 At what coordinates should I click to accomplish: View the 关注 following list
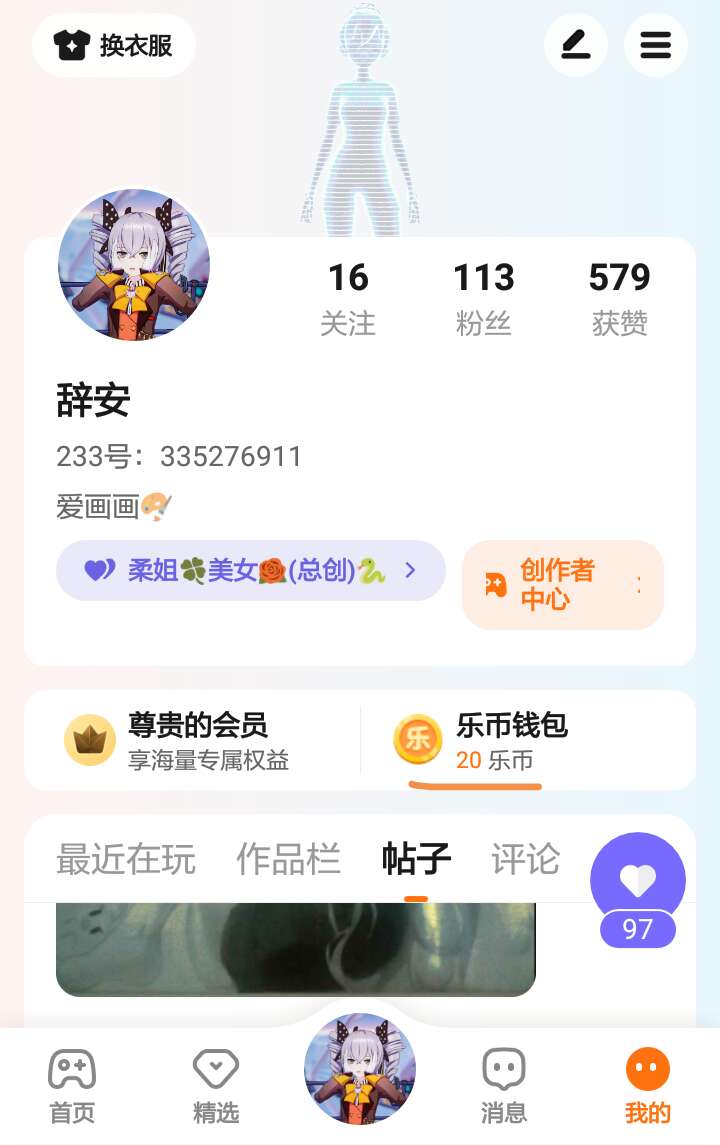pyautogui.click(x=348, y=298)
